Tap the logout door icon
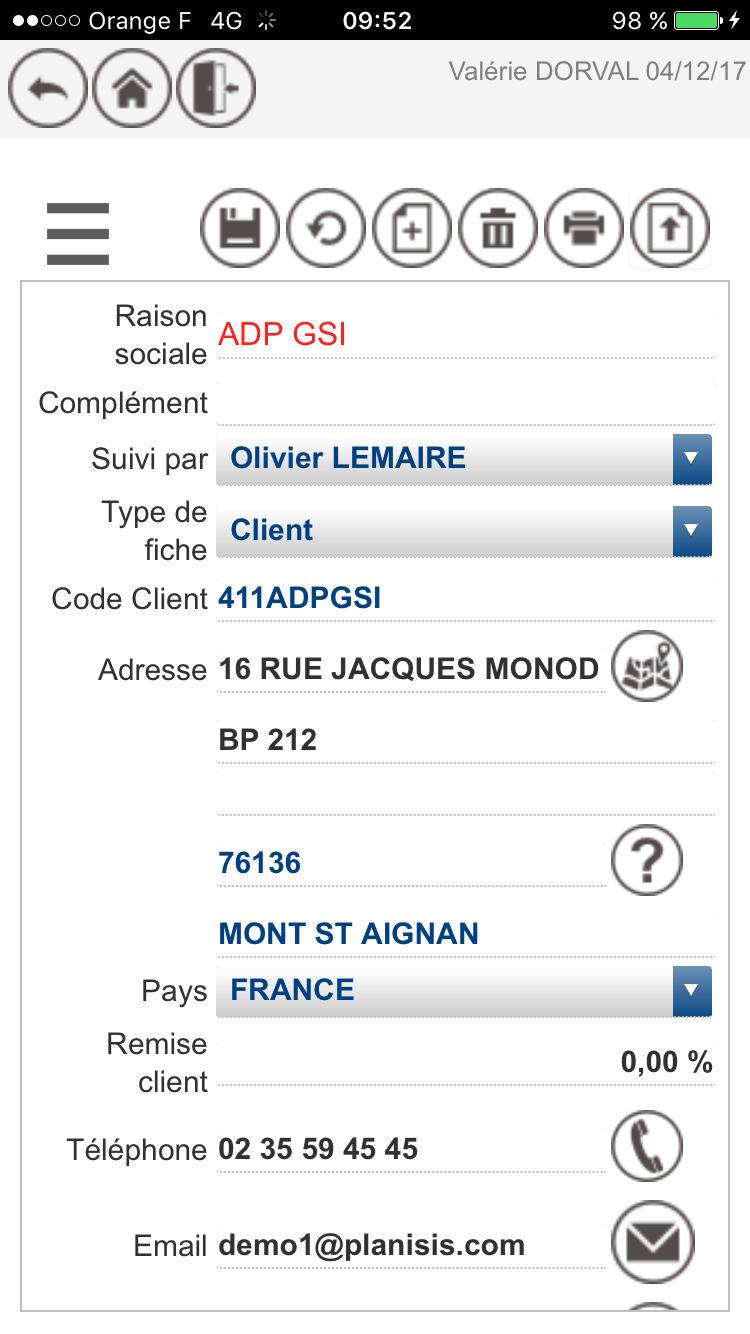The image size is (750, 1334). tap(216, 89)
